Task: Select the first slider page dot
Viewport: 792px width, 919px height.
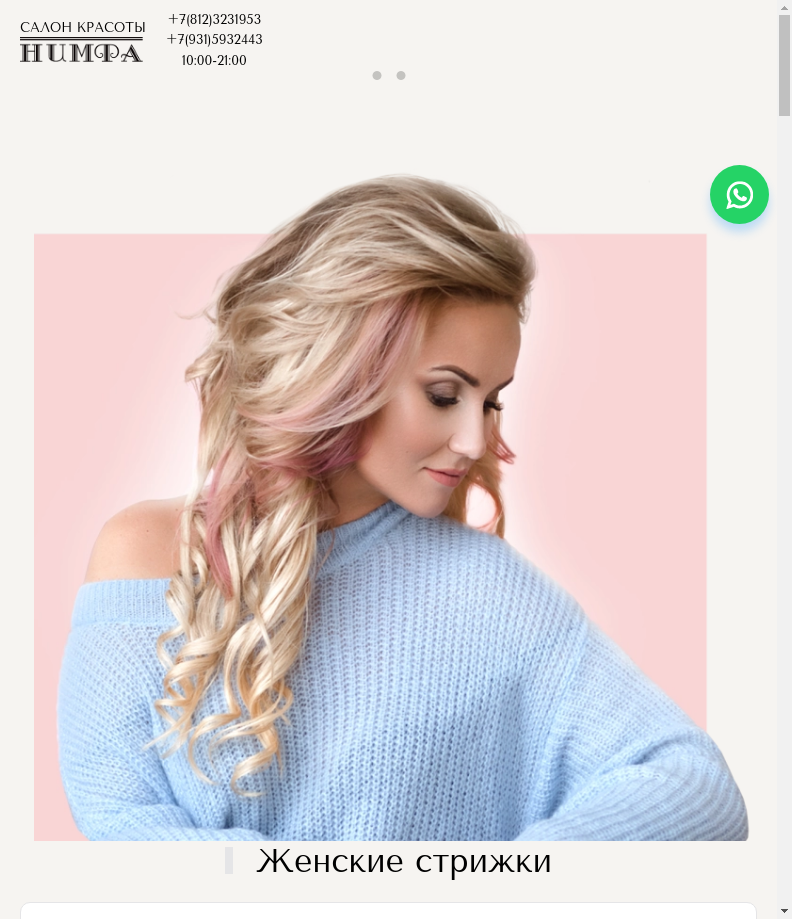Action: (377, 75)
